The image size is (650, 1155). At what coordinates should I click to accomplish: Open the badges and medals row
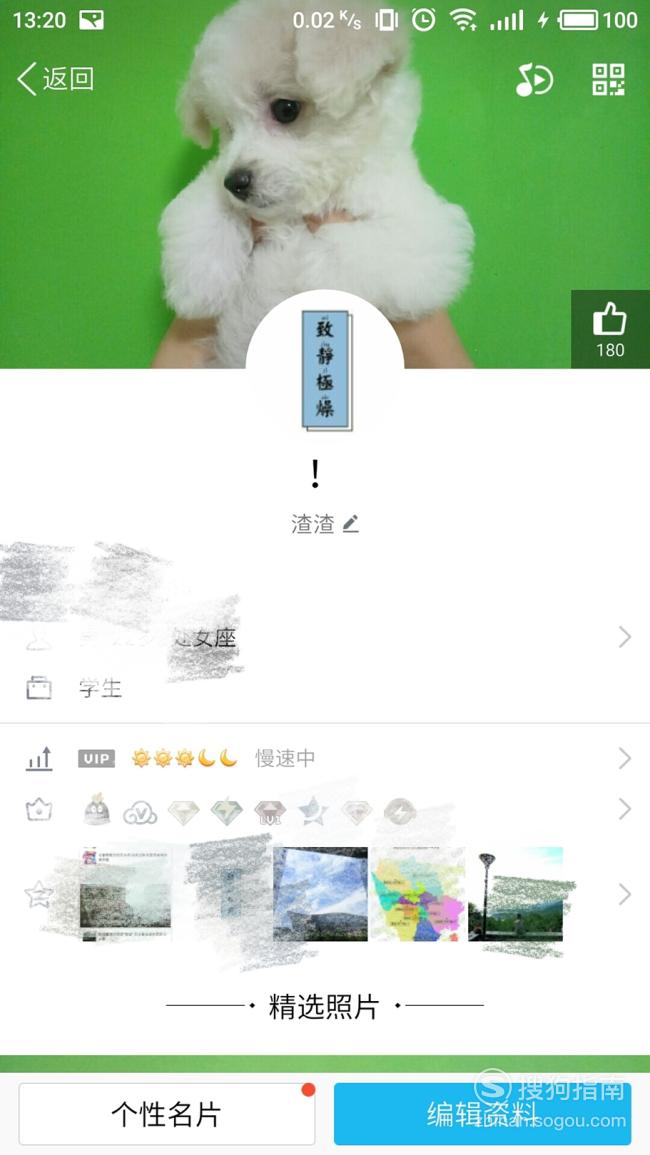325,810
